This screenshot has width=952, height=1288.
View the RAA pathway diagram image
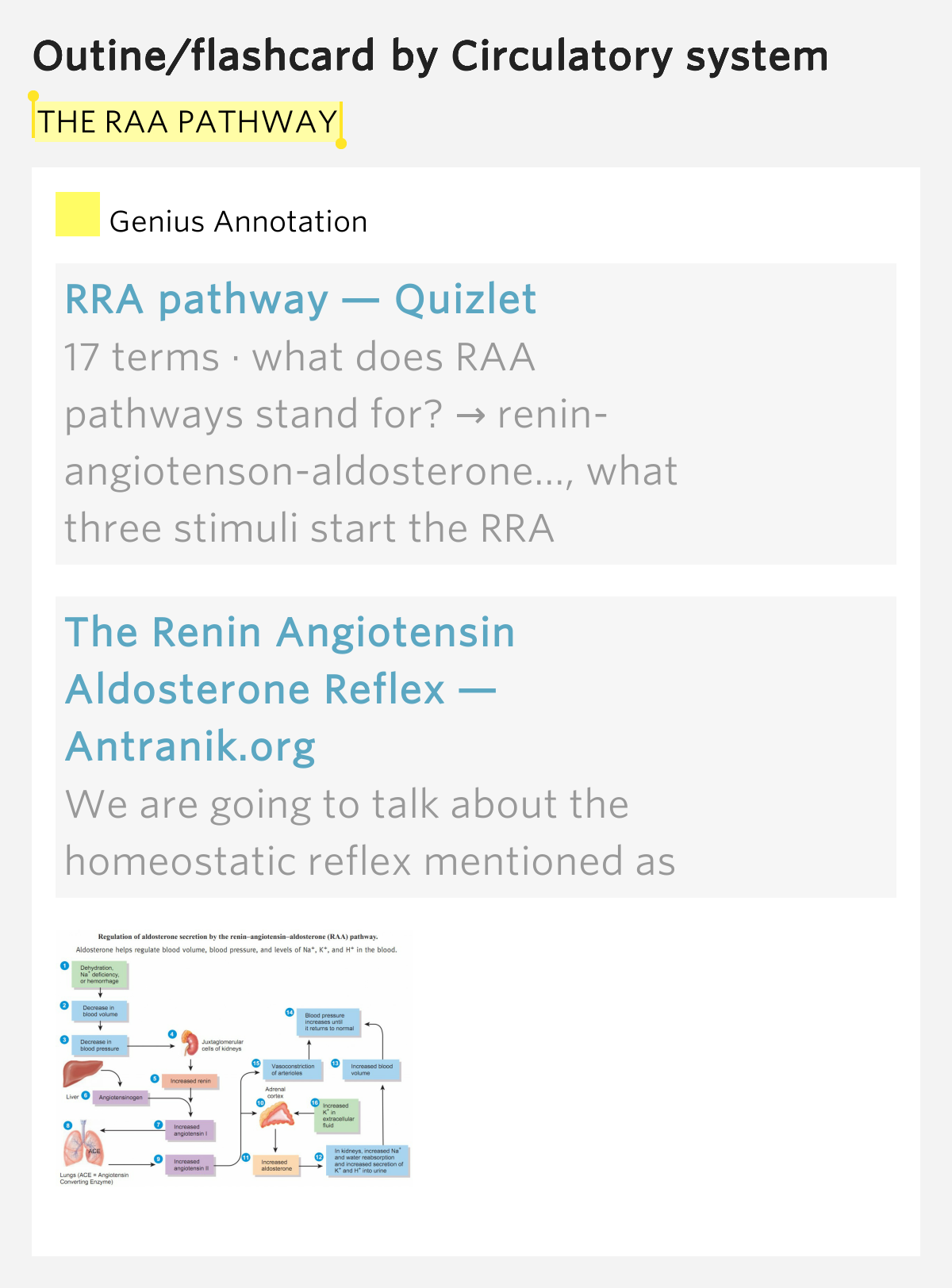(235, 1058)
